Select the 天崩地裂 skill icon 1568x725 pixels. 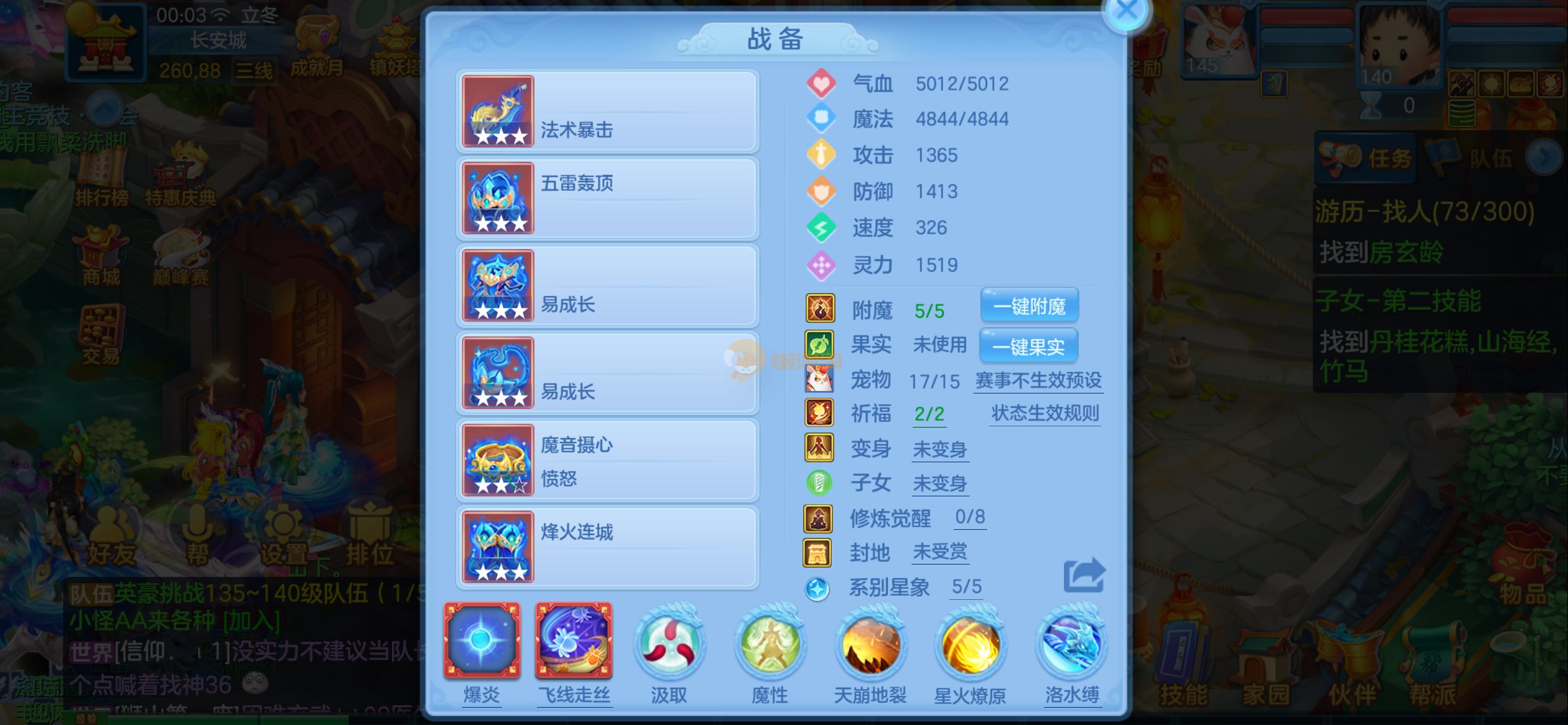[x=870, y=644]
